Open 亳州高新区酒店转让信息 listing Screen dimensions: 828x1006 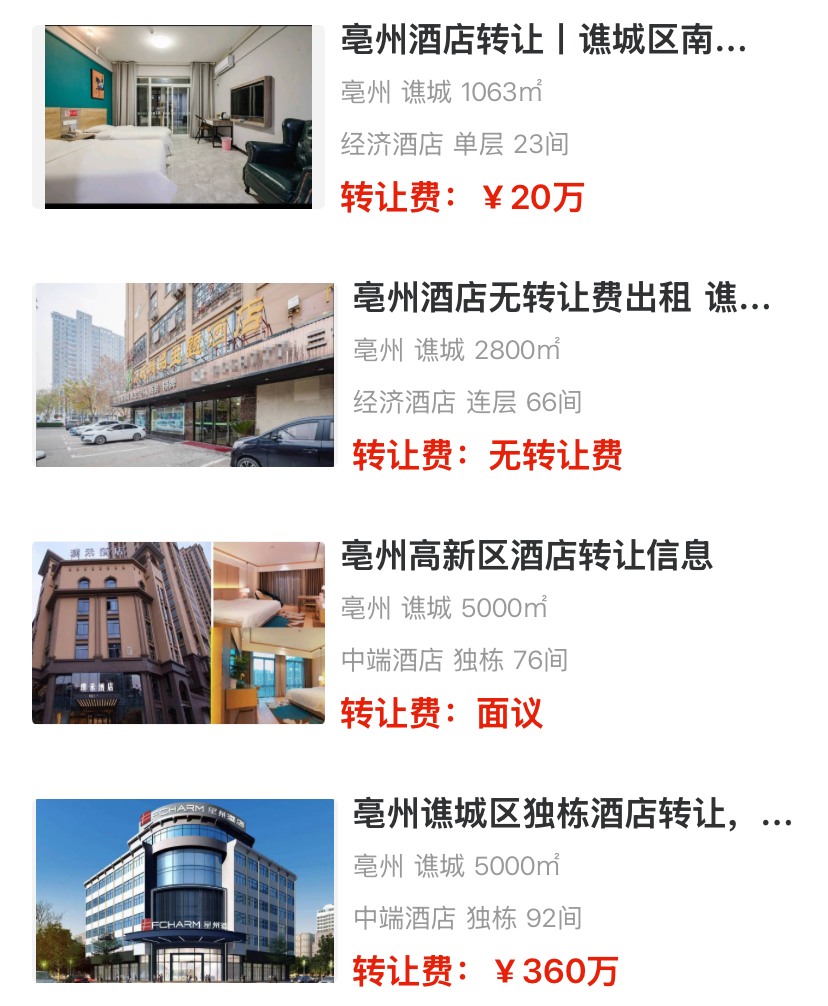click(x=526, y=555)
